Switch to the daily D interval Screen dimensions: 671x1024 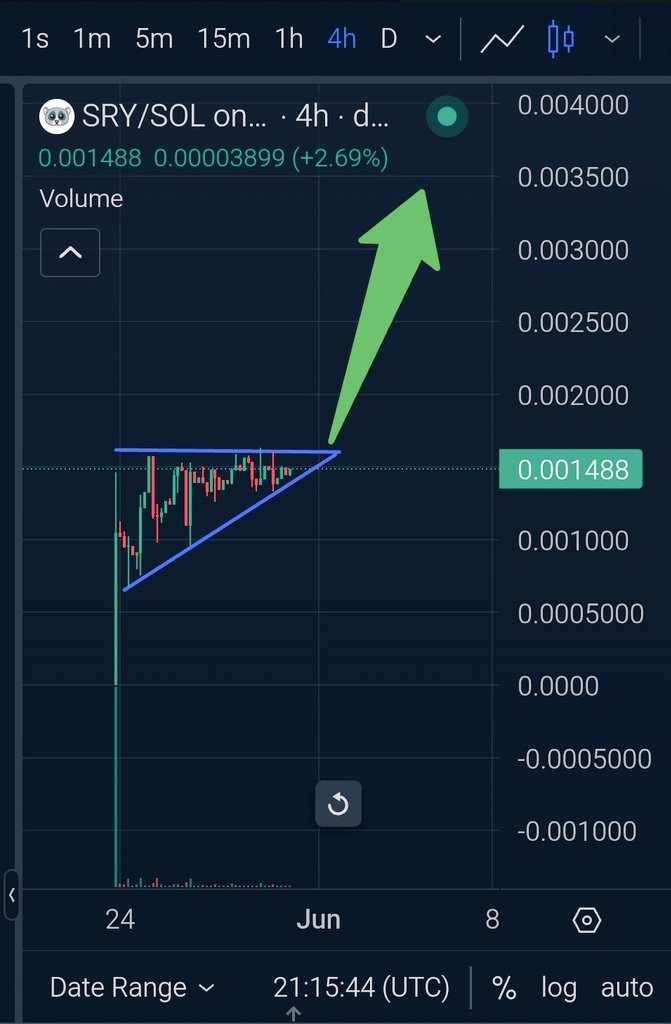coord(389,39)
